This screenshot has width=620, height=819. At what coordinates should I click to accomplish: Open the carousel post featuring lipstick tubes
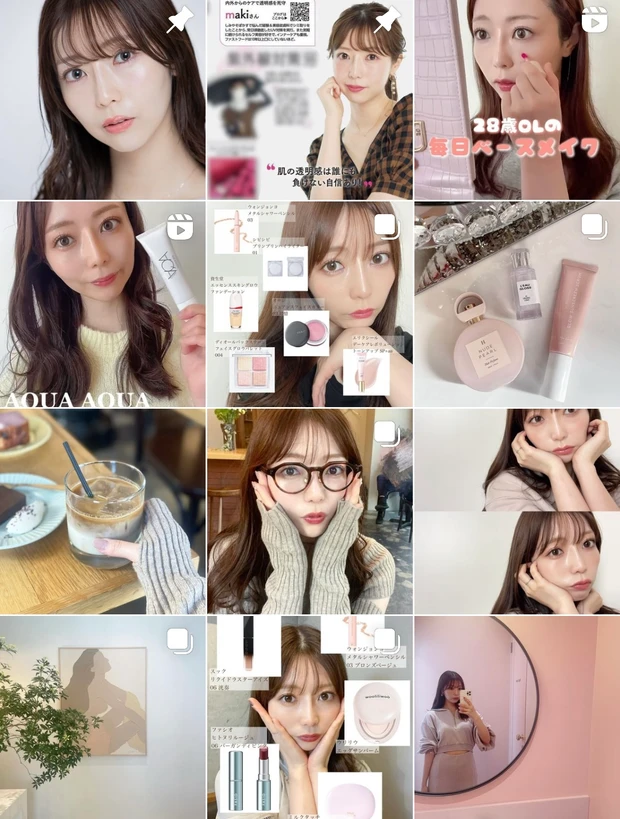click(309, 718)
